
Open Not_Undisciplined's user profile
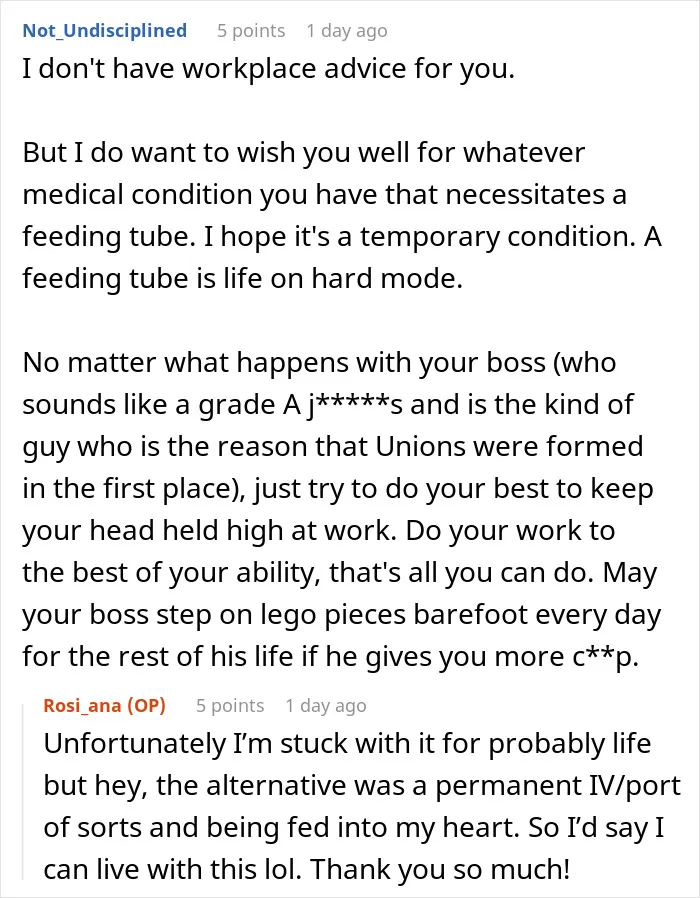[105, 30]
